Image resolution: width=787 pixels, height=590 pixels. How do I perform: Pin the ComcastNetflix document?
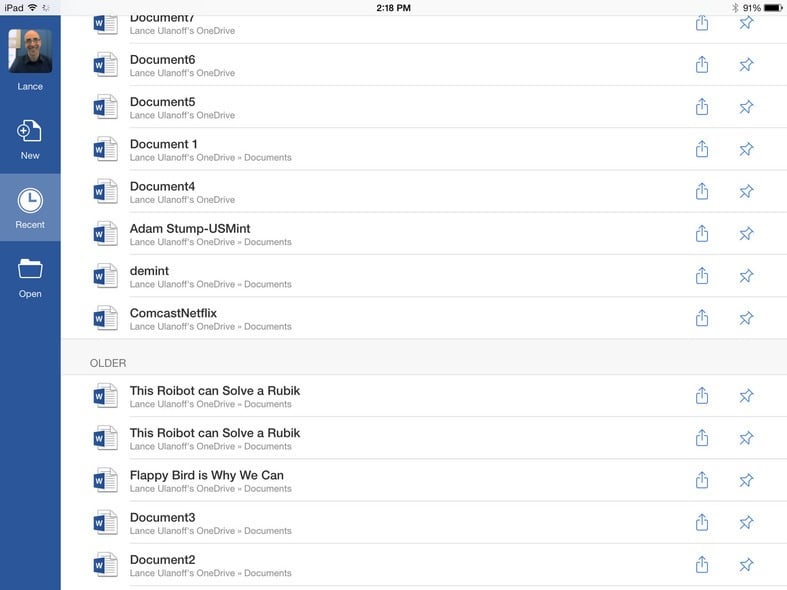(746, 318)
